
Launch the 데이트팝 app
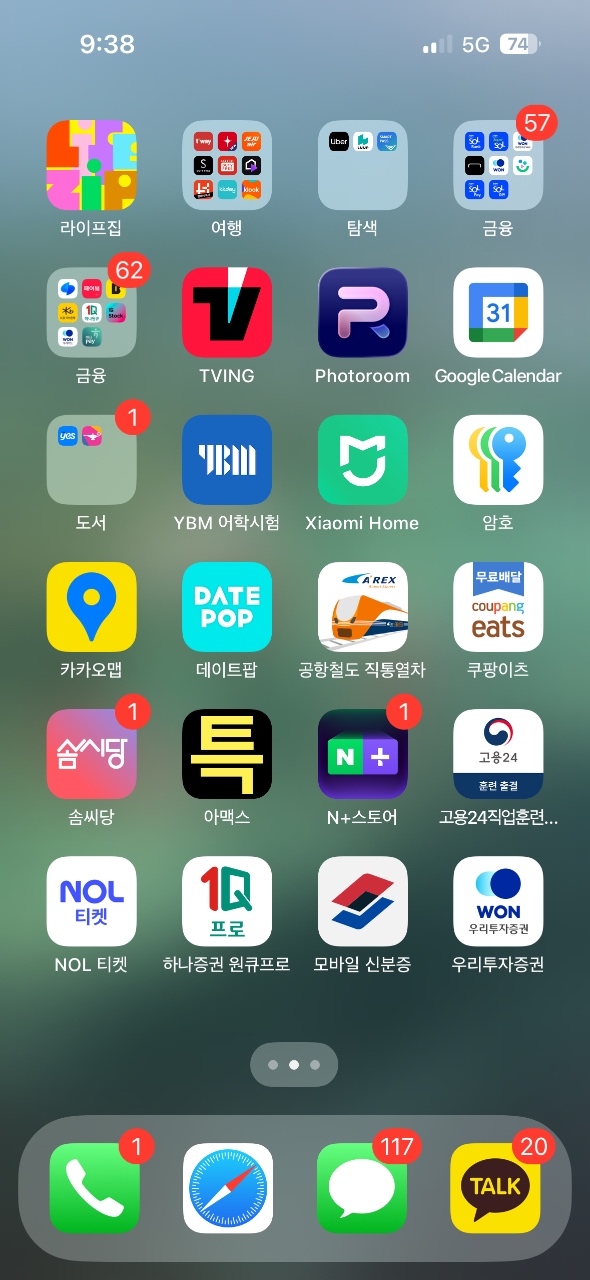[x=227, y=607]
